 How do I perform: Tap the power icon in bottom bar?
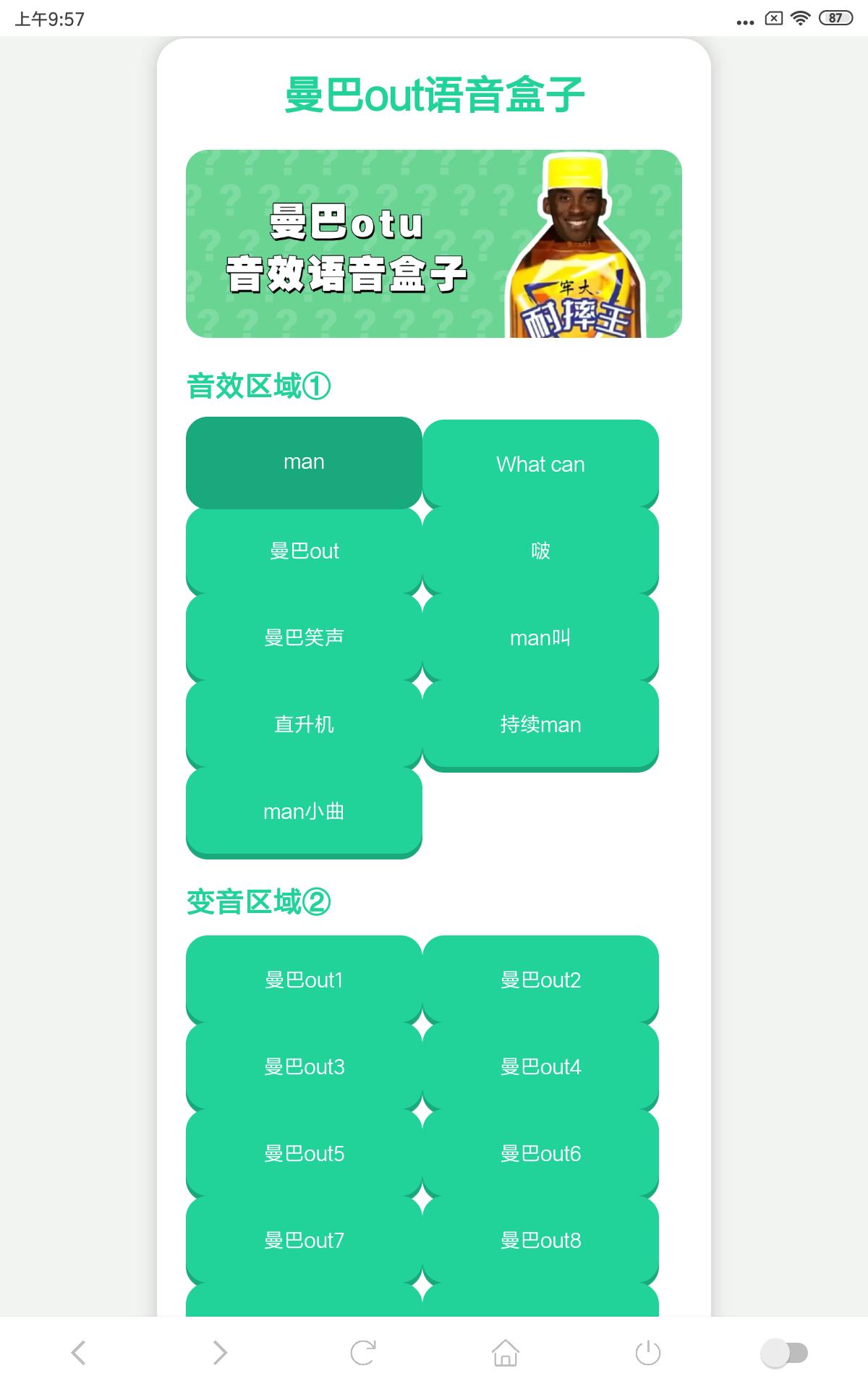coord(647,1352)
